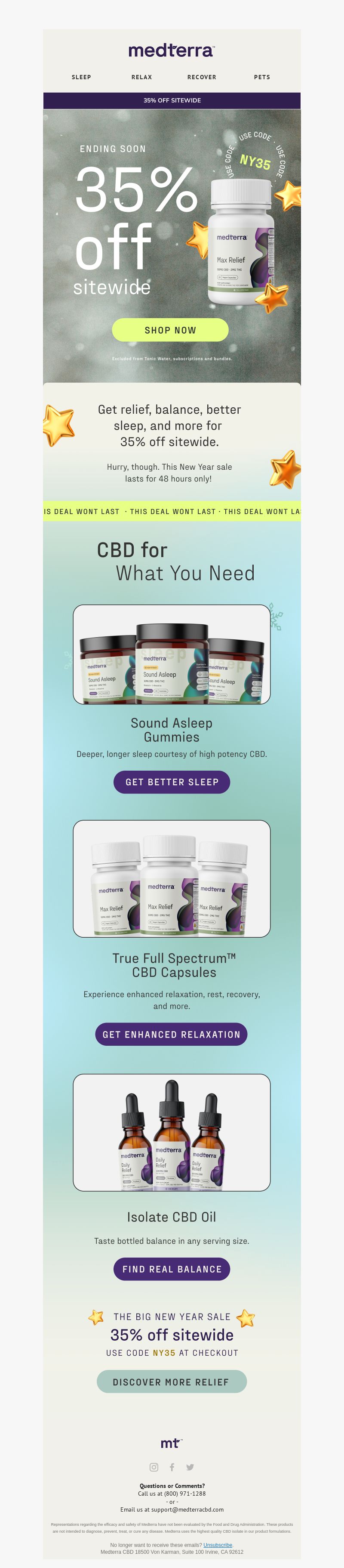This screenshot has height=1568, width=344.
Task: Open the Sound Asleep Gummies image
Action: (x=172, y=654)
